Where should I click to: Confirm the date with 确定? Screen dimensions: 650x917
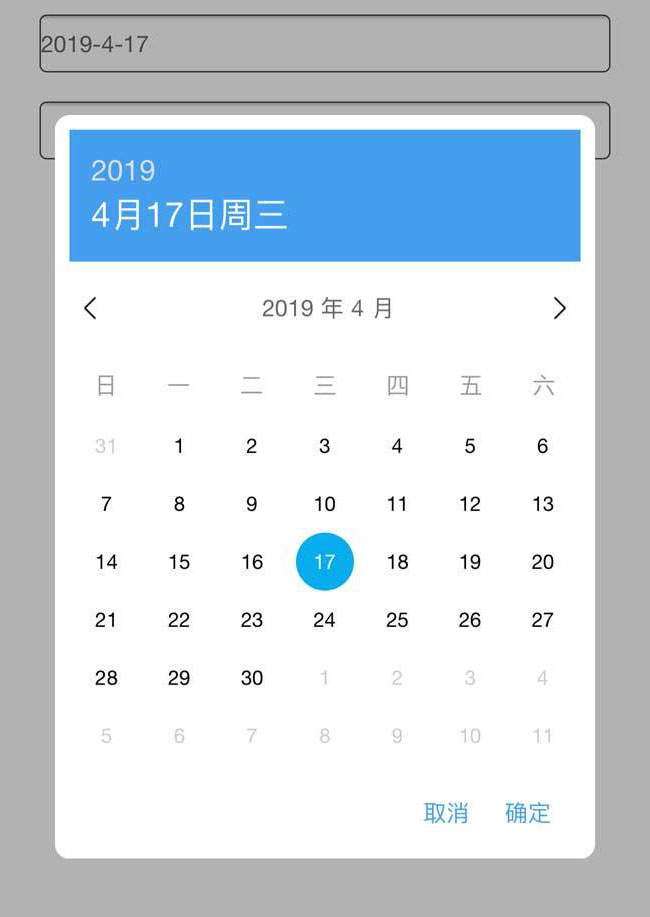coord(528,813)
